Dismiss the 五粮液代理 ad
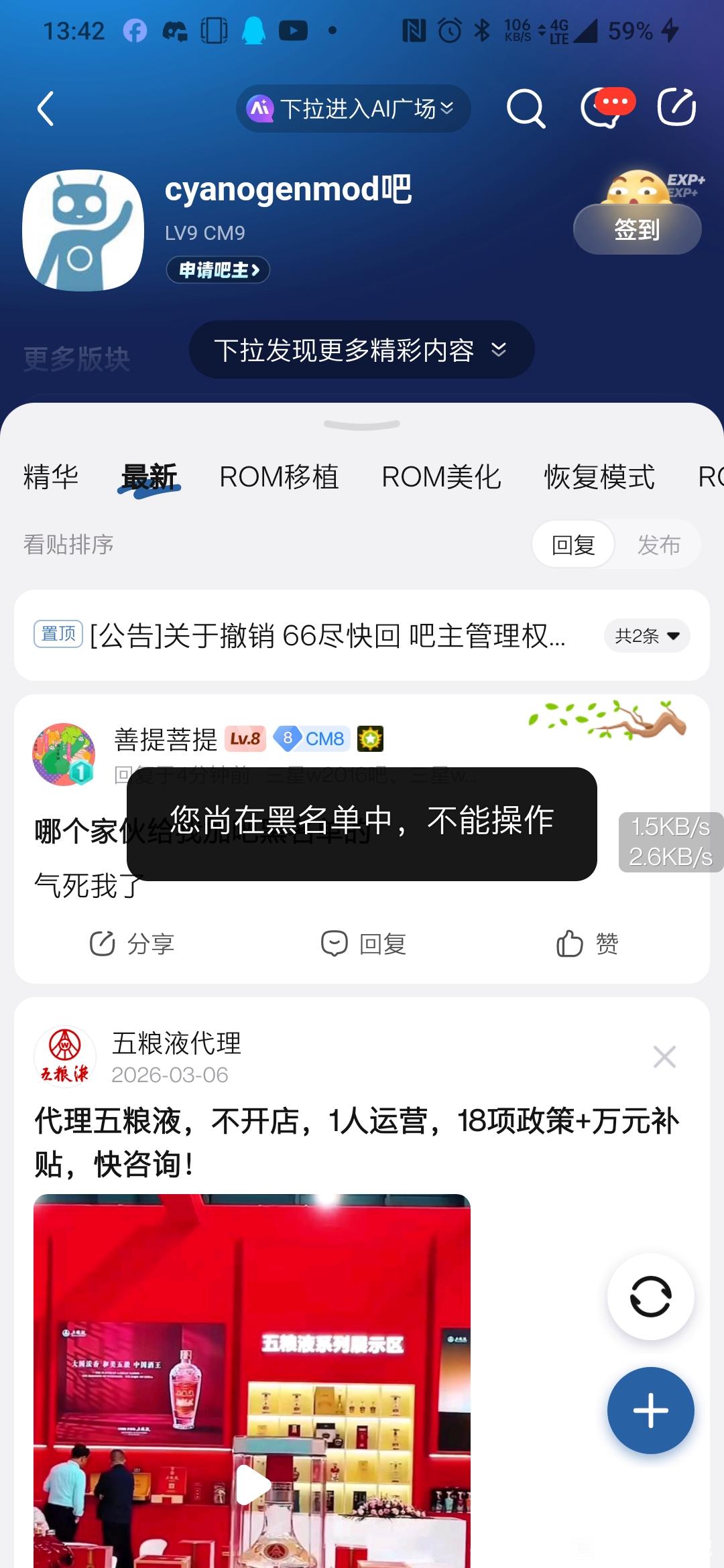 coord(664,1057)
